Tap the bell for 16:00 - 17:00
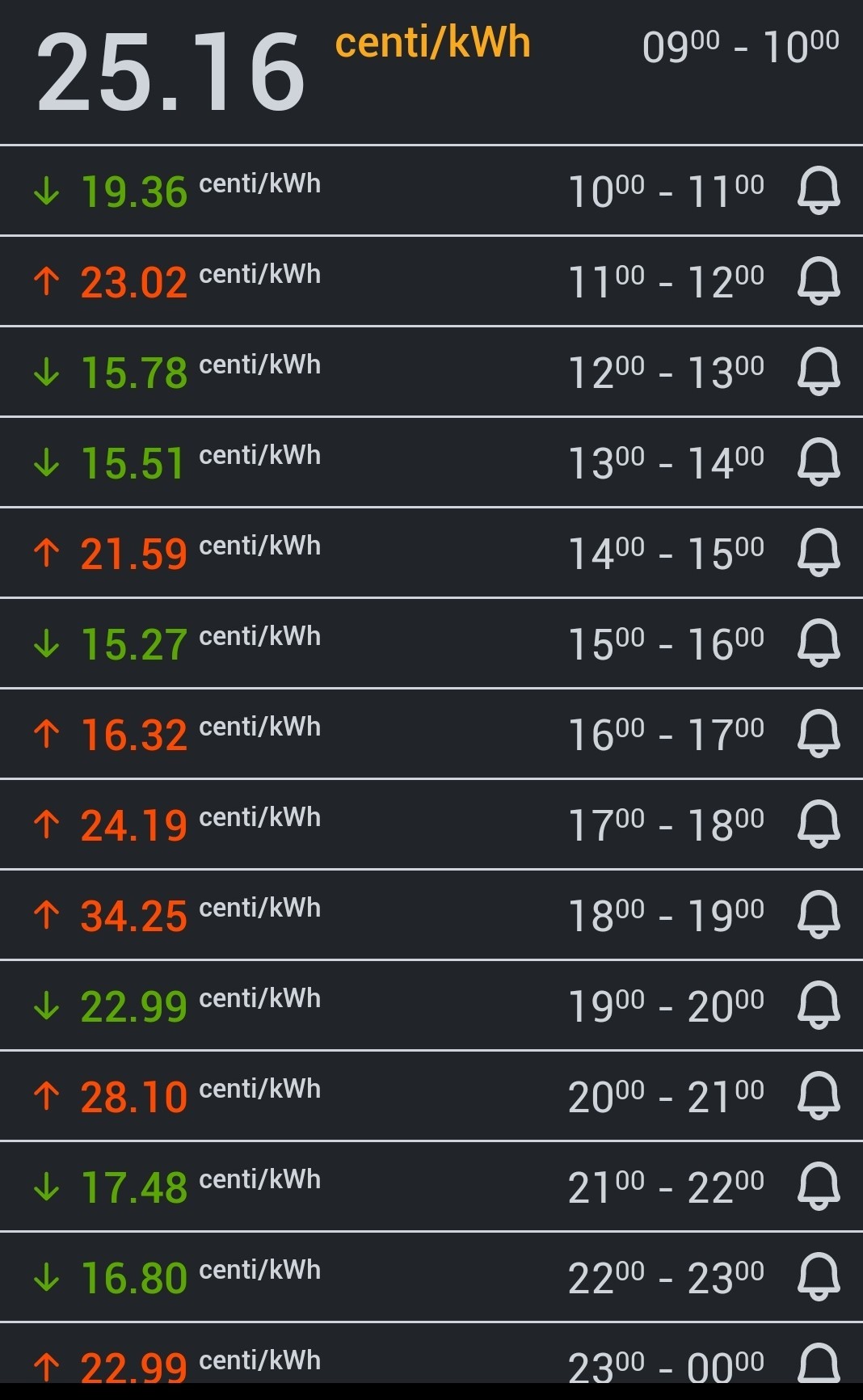This screenshot has height=1400, width=863. [x=819, y=734]
